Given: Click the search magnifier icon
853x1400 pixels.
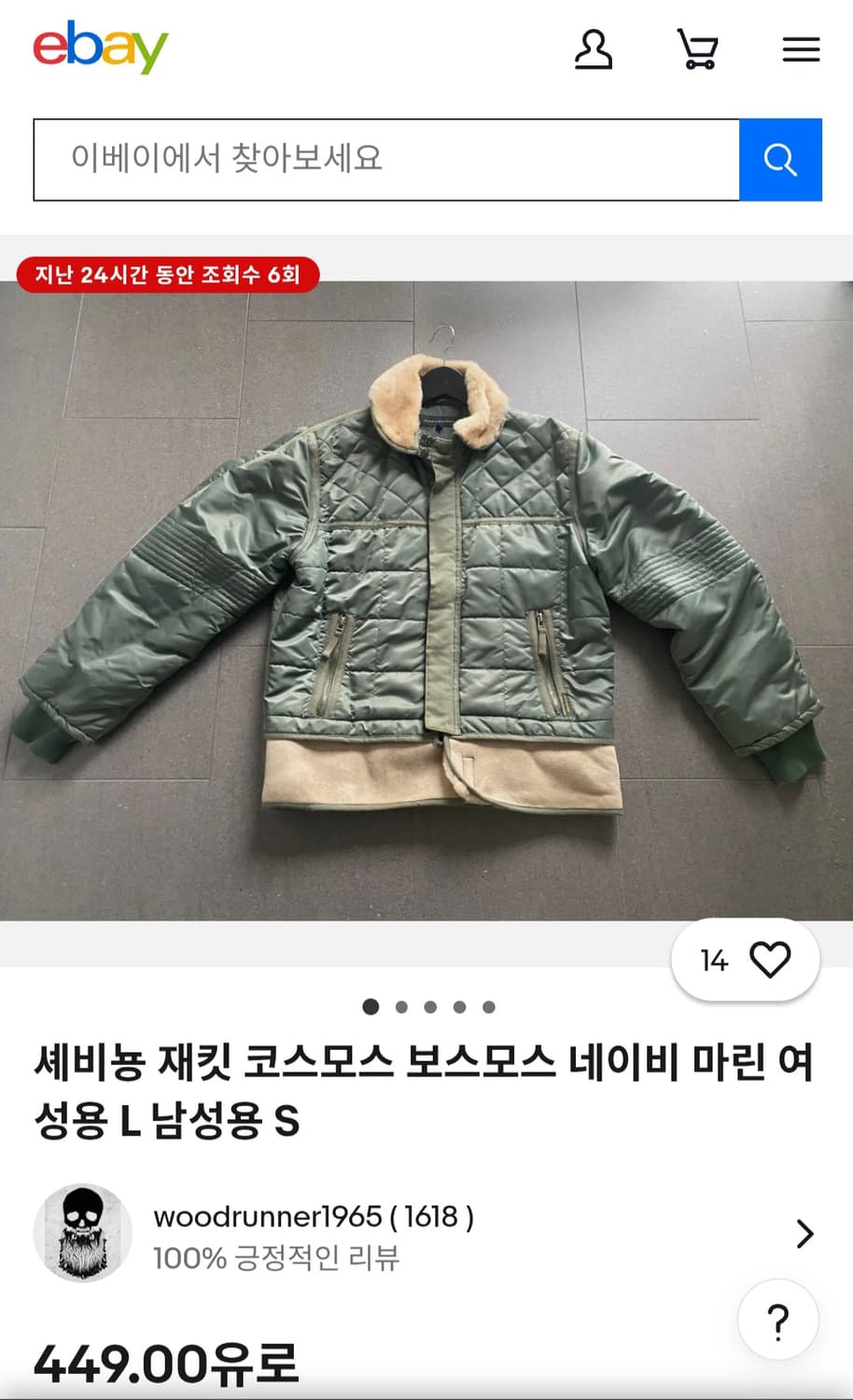Looking at the screenshot, I should point(781,159).
